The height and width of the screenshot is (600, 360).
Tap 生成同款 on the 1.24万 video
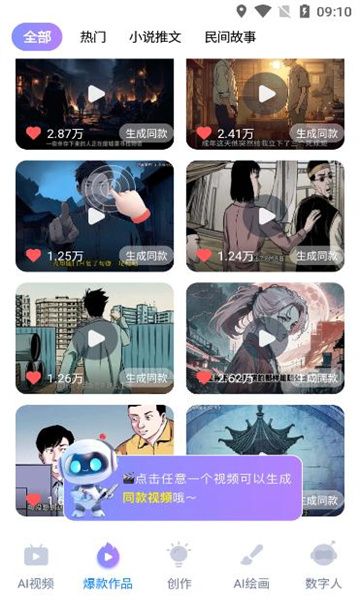tap(317, 256)
